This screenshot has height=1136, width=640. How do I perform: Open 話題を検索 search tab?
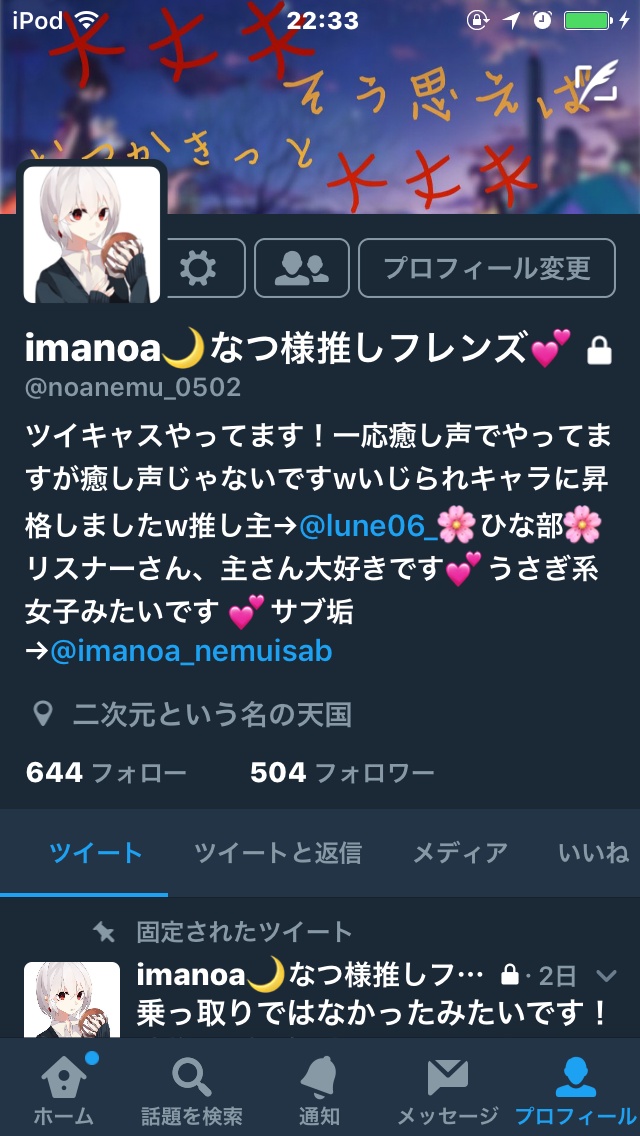191,1090
